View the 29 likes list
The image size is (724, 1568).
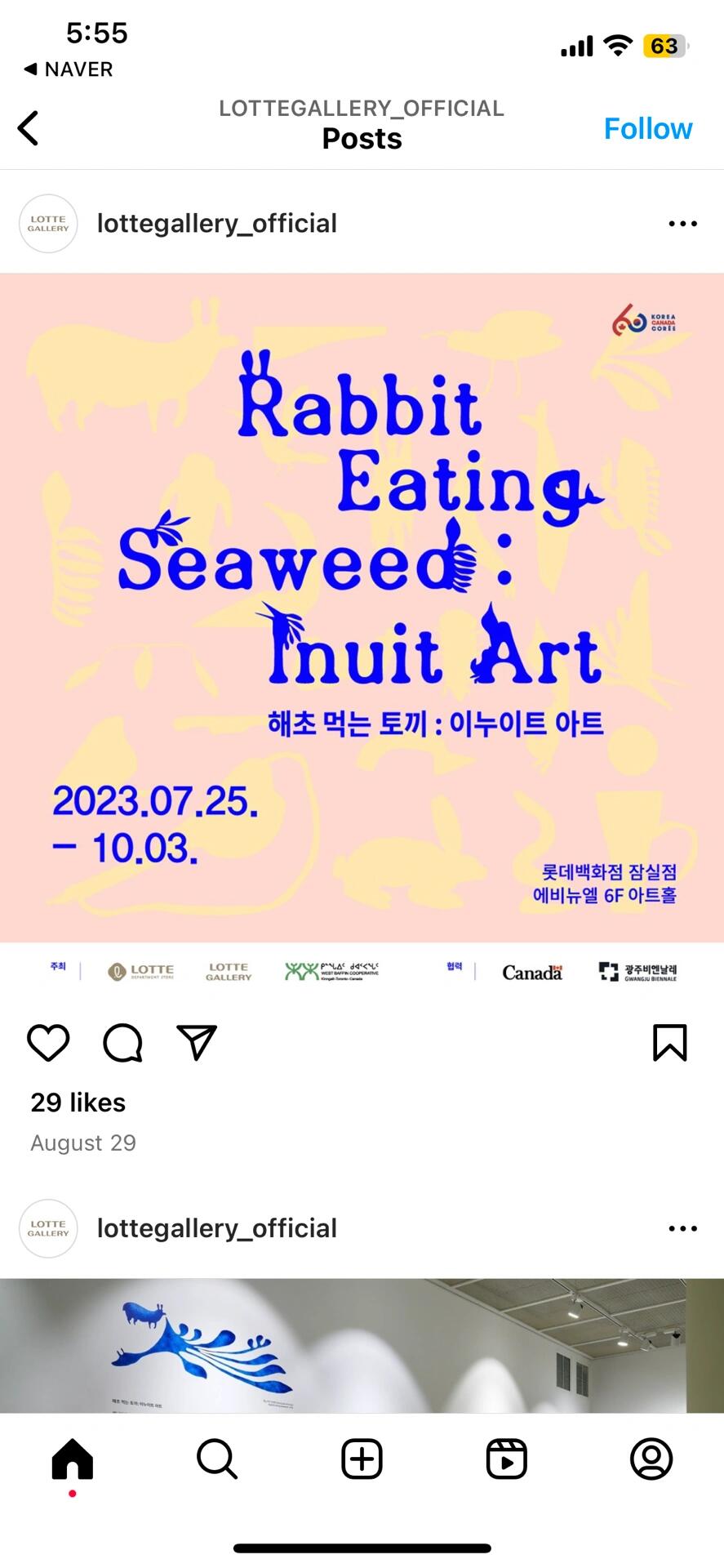click(x=78, y=1102)
